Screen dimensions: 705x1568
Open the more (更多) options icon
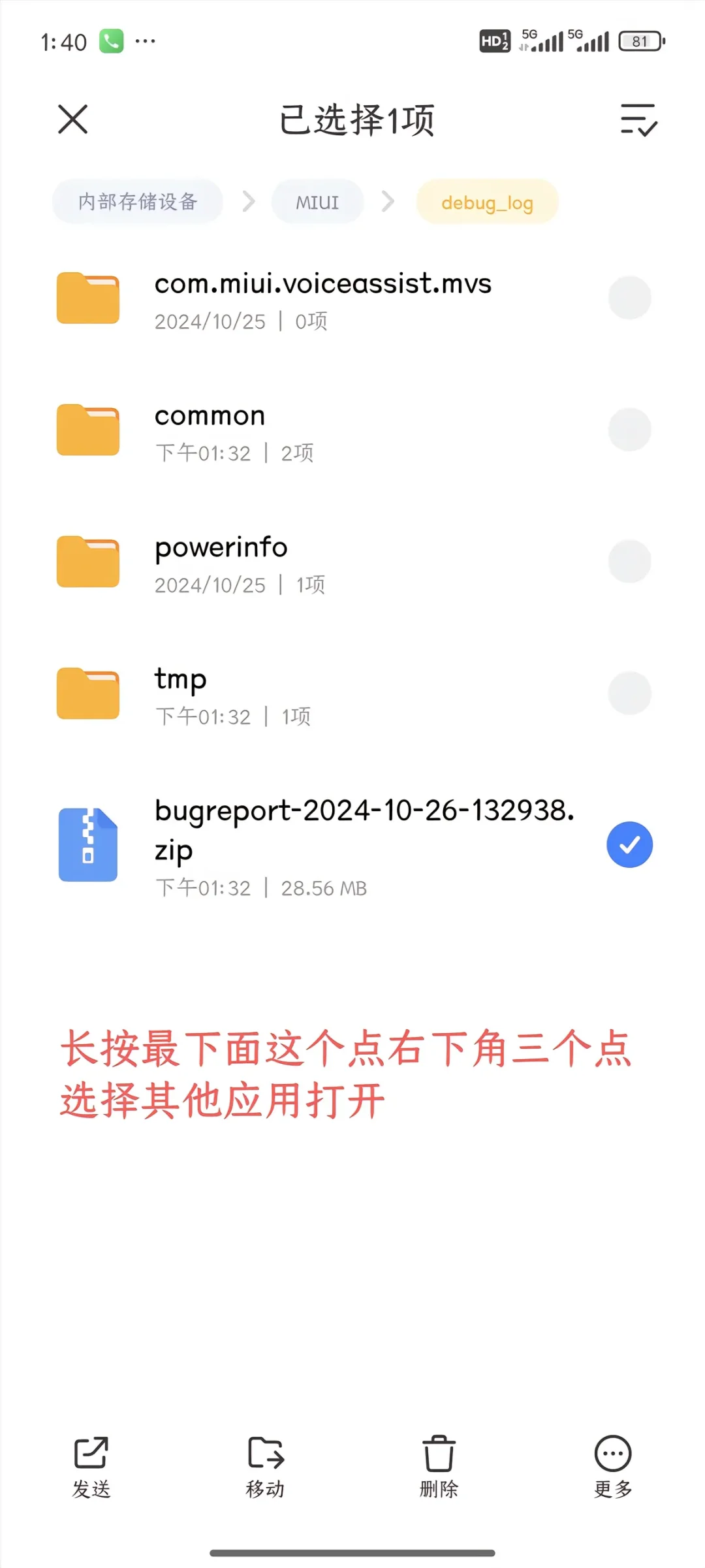coord(612,1453)
